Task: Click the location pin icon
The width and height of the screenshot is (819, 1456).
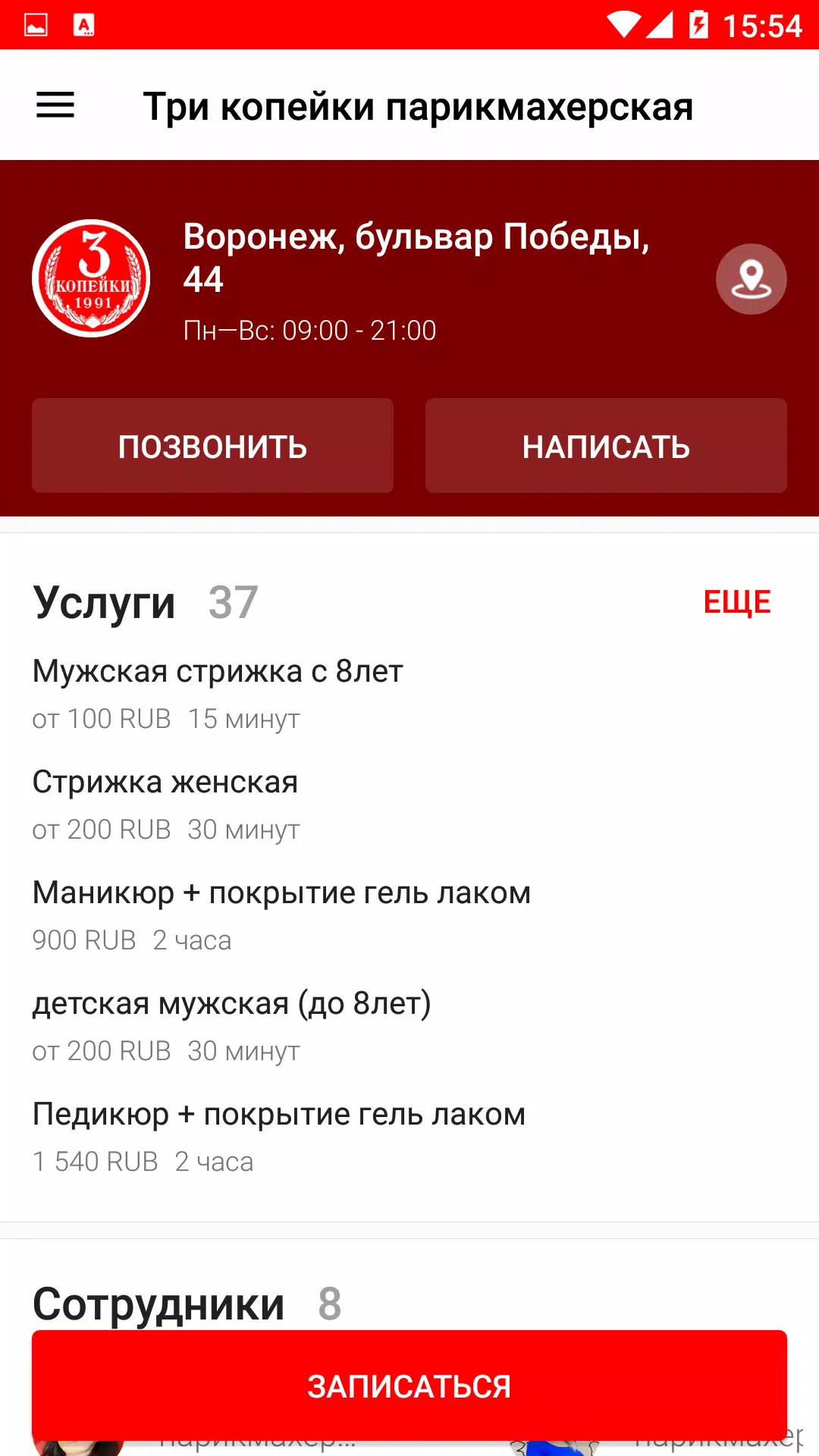Action: tap(751, 279)
